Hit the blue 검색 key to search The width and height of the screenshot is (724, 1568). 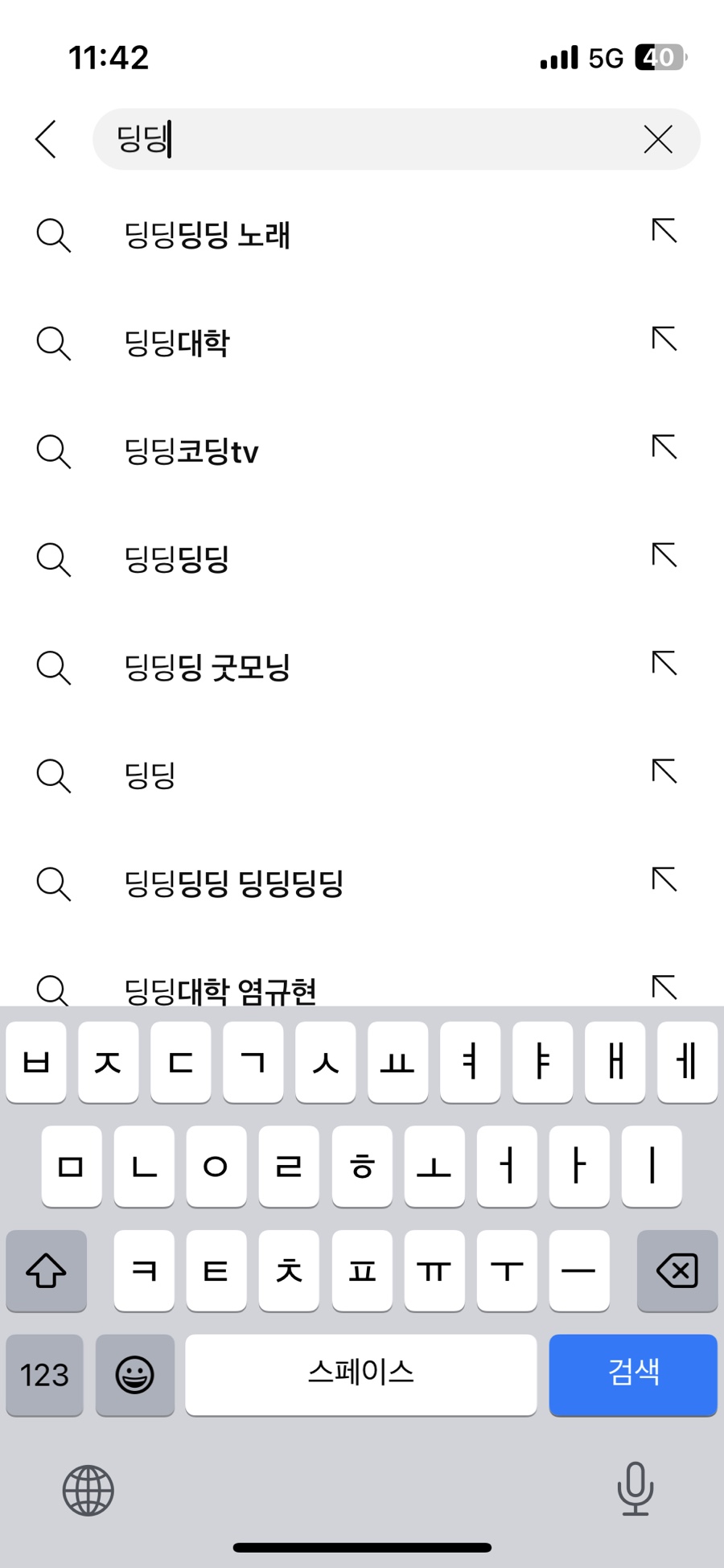[633, 1374]
